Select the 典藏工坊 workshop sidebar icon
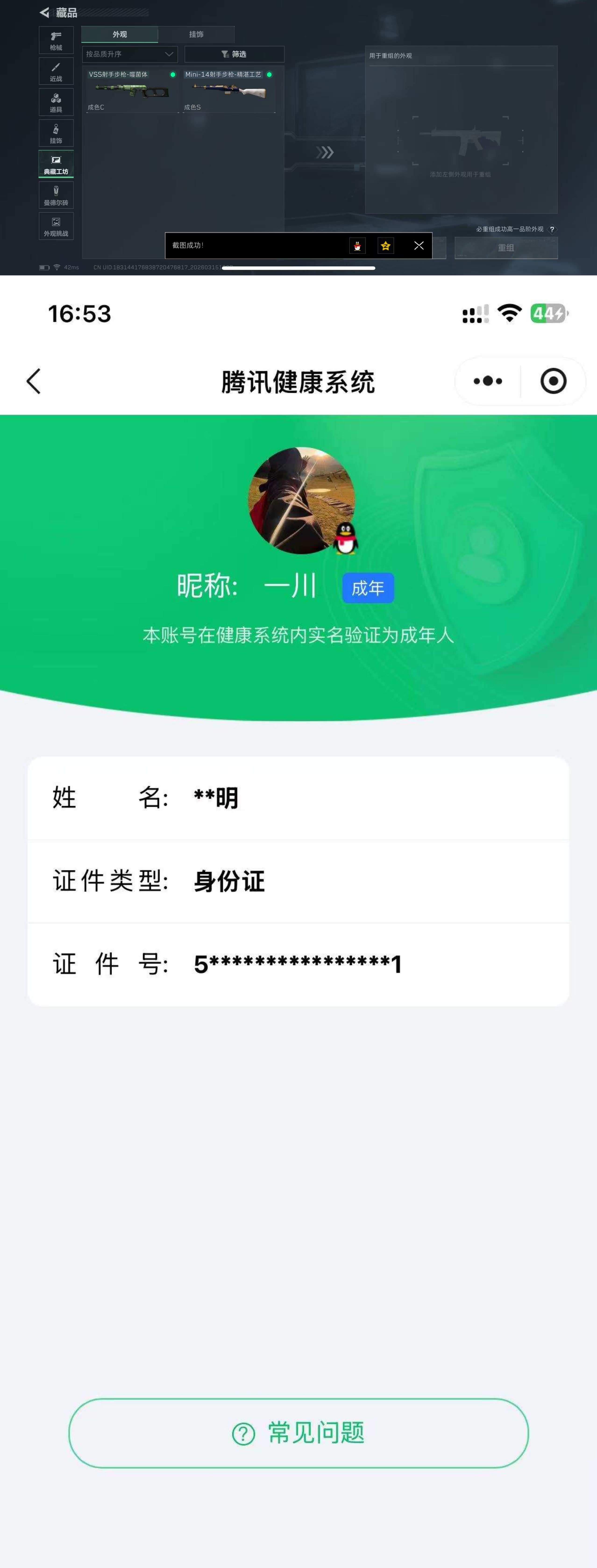Image resolution: width=597 pixels, height=1568 pixels. 56,164
